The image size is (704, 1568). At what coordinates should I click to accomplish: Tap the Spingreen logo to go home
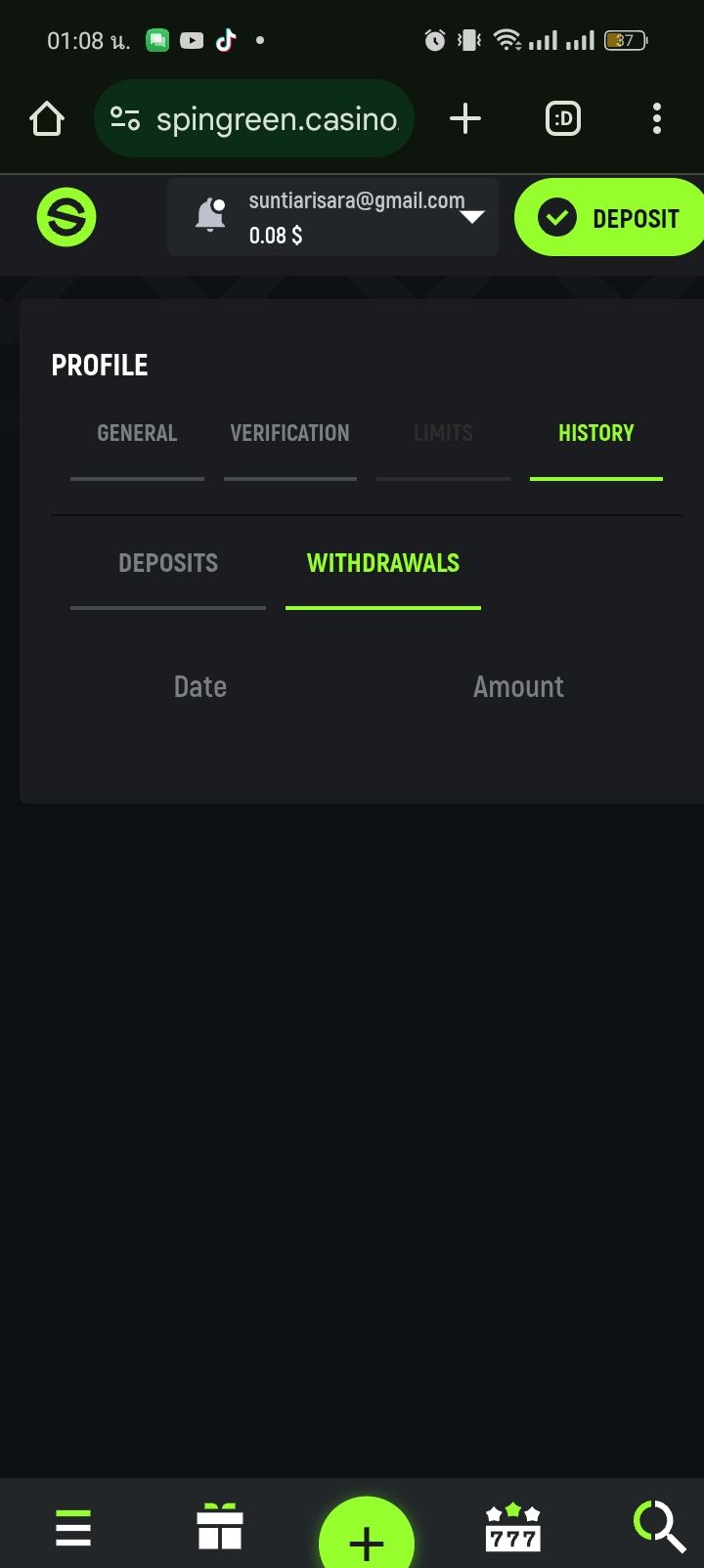click(x=66, y=217)
